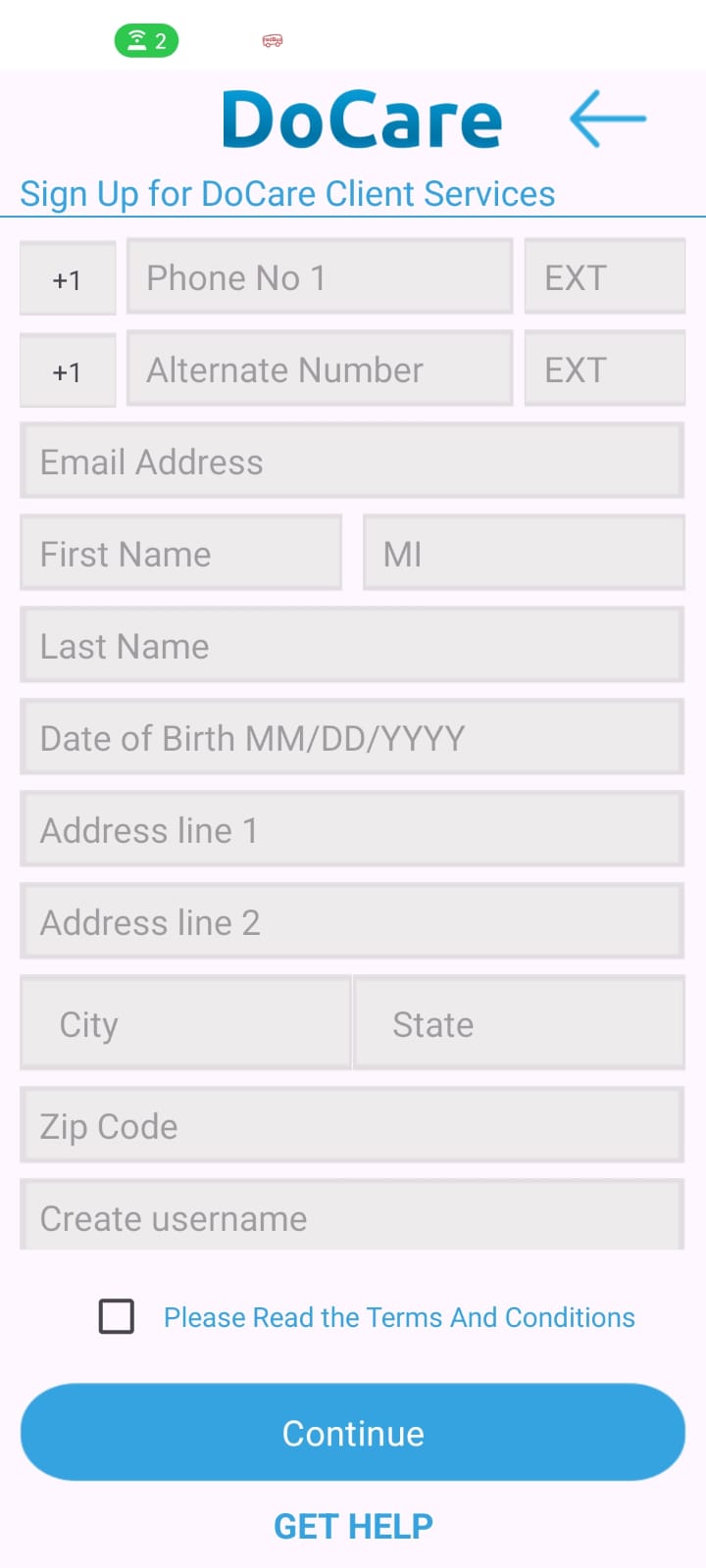Select the Last Name field
The image size is (706, 1568).
352,646
